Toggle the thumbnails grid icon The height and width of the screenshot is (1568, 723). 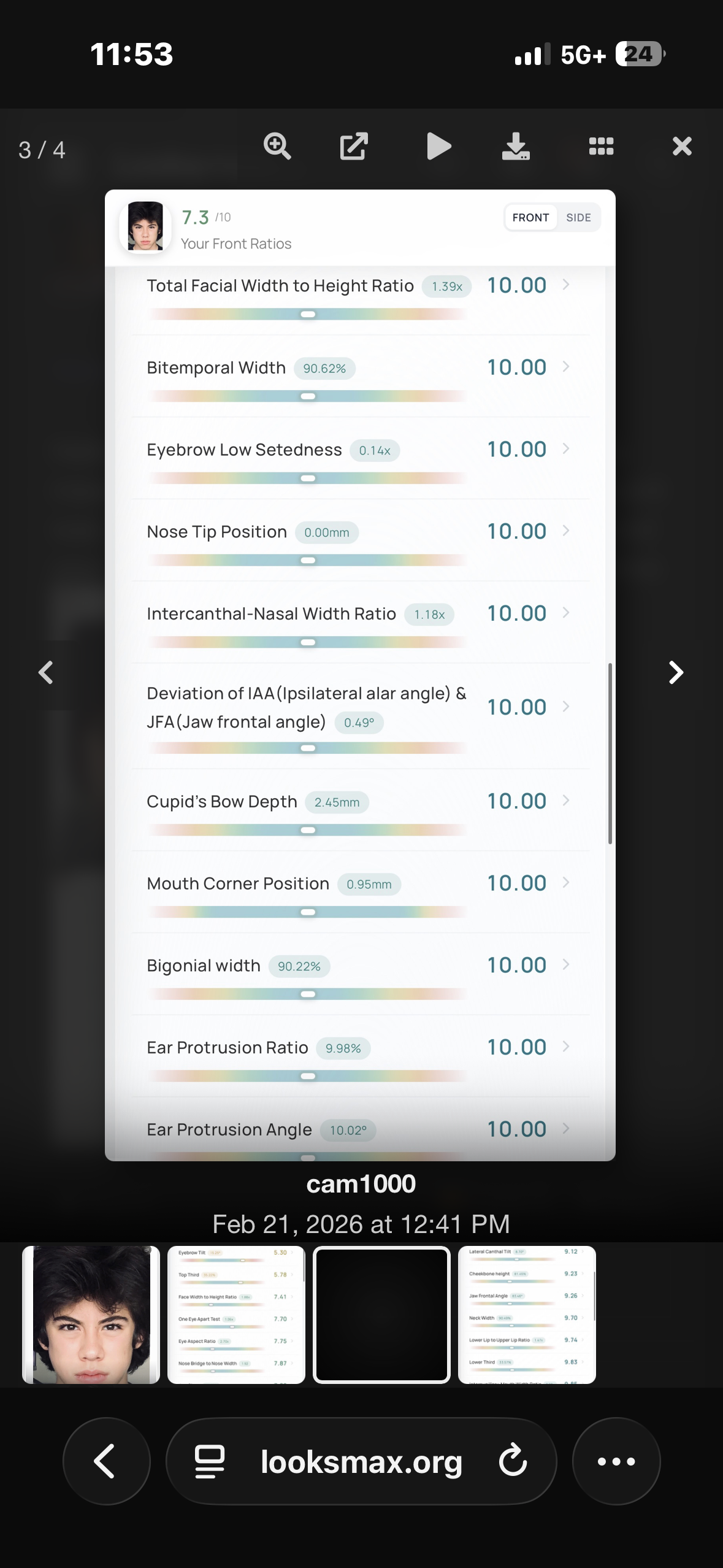point(601,147)
